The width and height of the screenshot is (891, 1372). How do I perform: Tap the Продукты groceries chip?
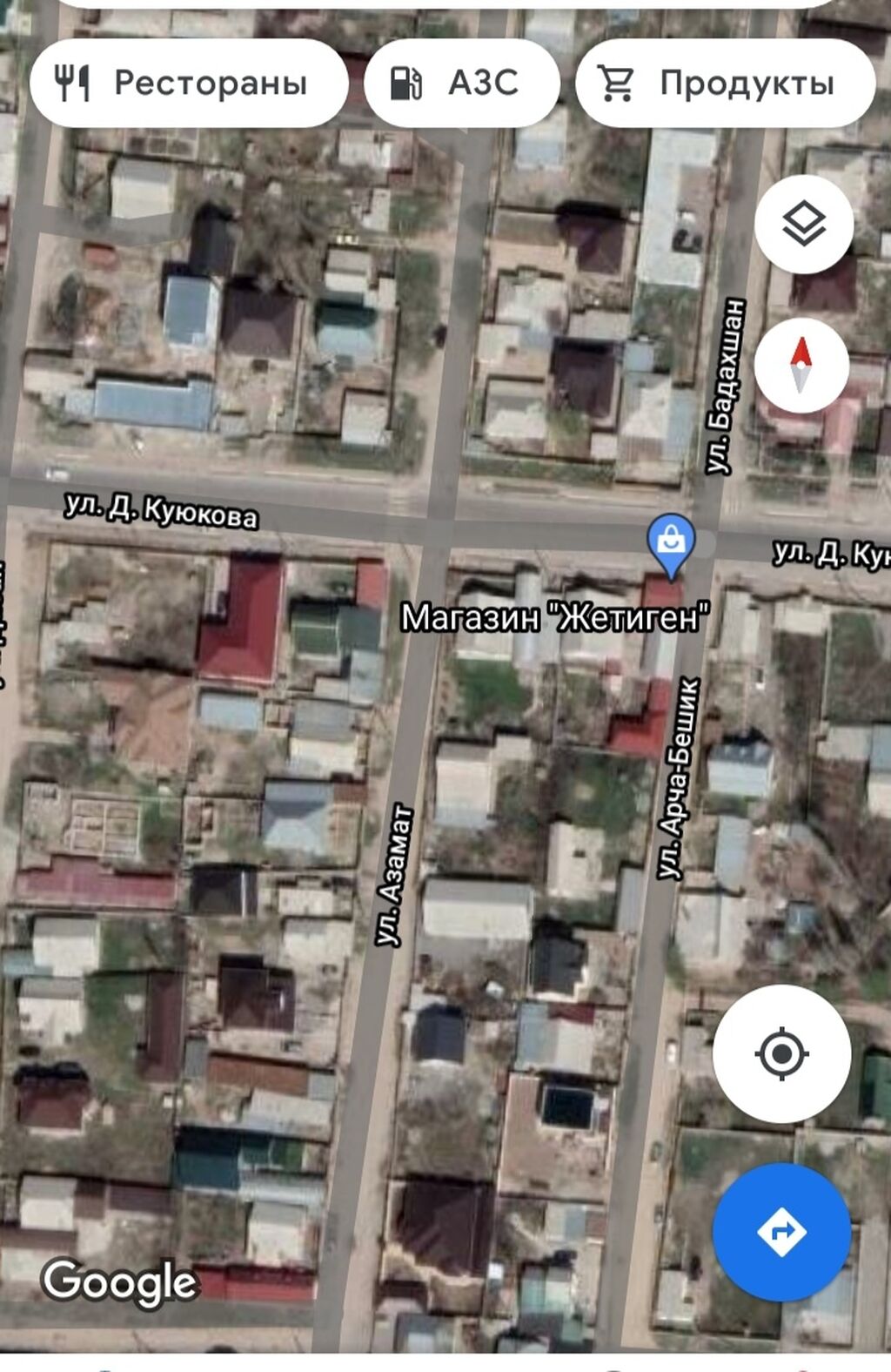point(725,84)
